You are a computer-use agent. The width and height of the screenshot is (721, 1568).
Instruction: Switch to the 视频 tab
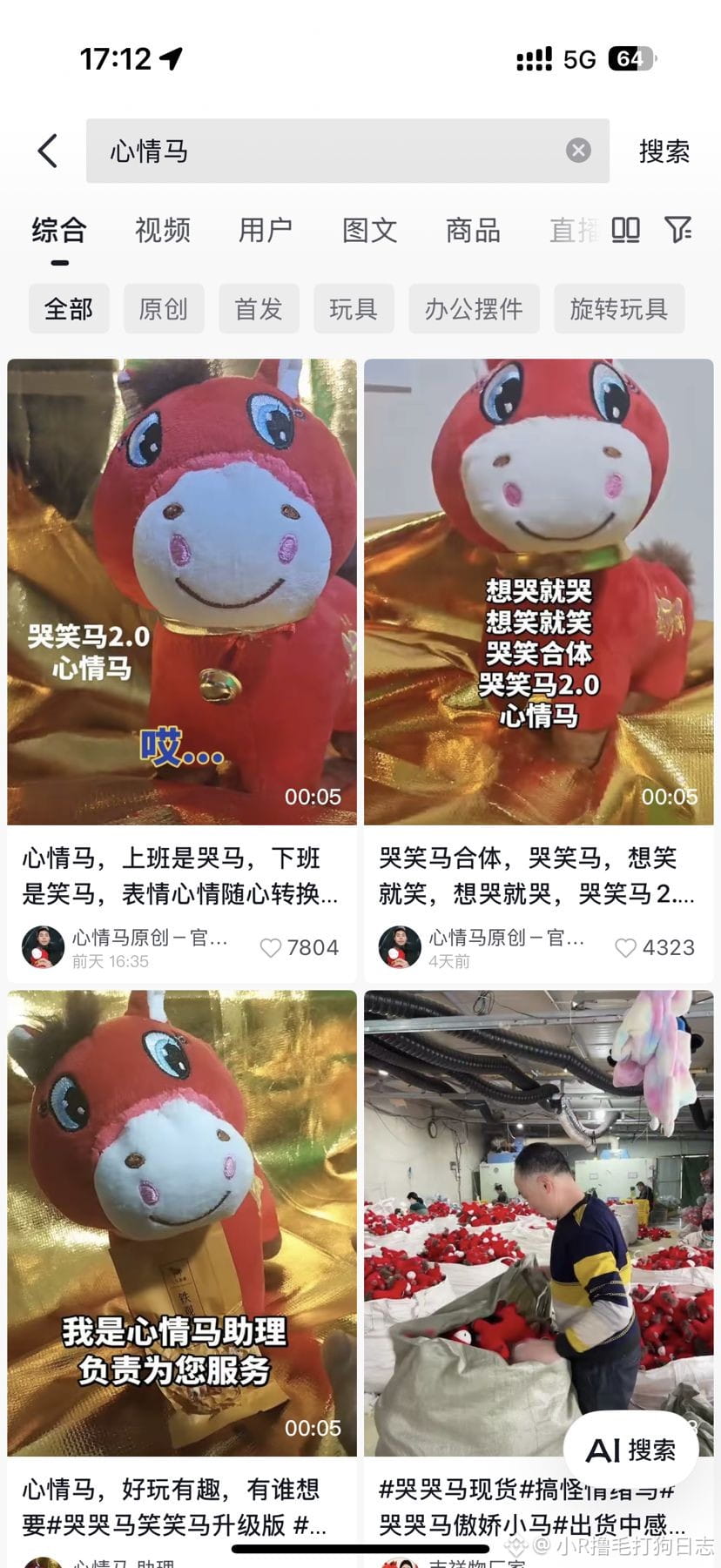point(162,230)
